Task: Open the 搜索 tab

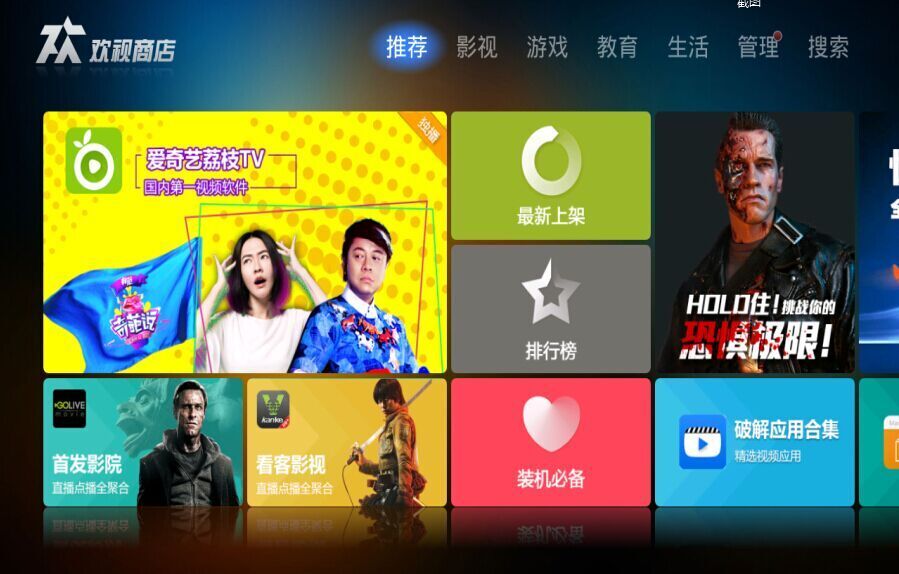Action: click(x=828, y=47)
